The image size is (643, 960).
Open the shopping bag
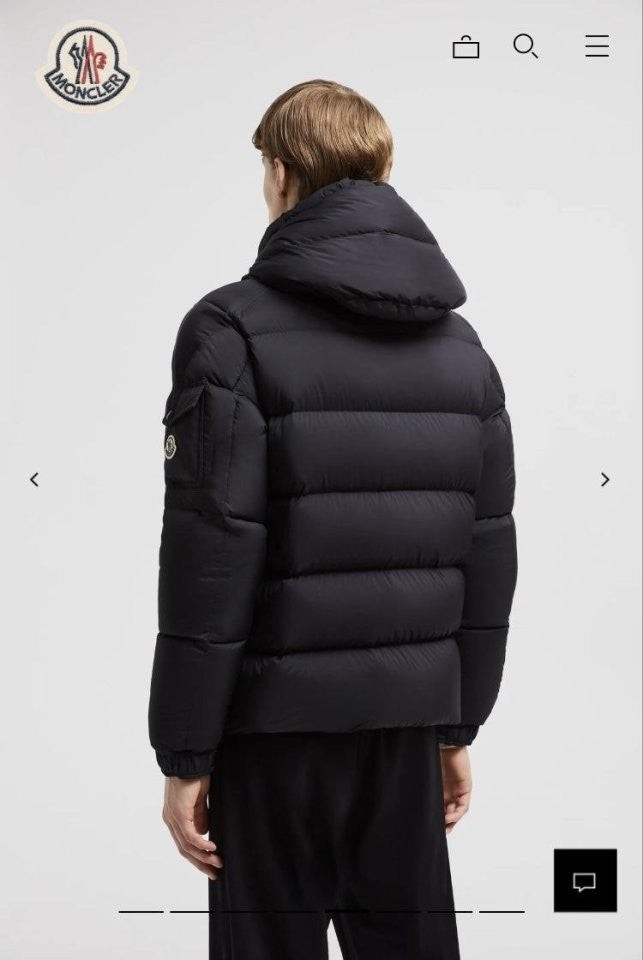pos(466,47)
